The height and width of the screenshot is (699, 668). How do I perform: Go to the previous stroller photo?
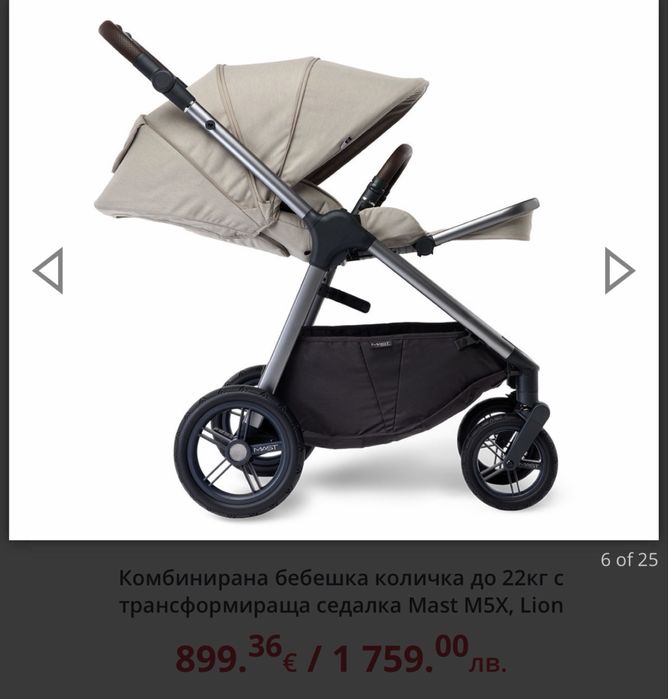pos(48,270)
